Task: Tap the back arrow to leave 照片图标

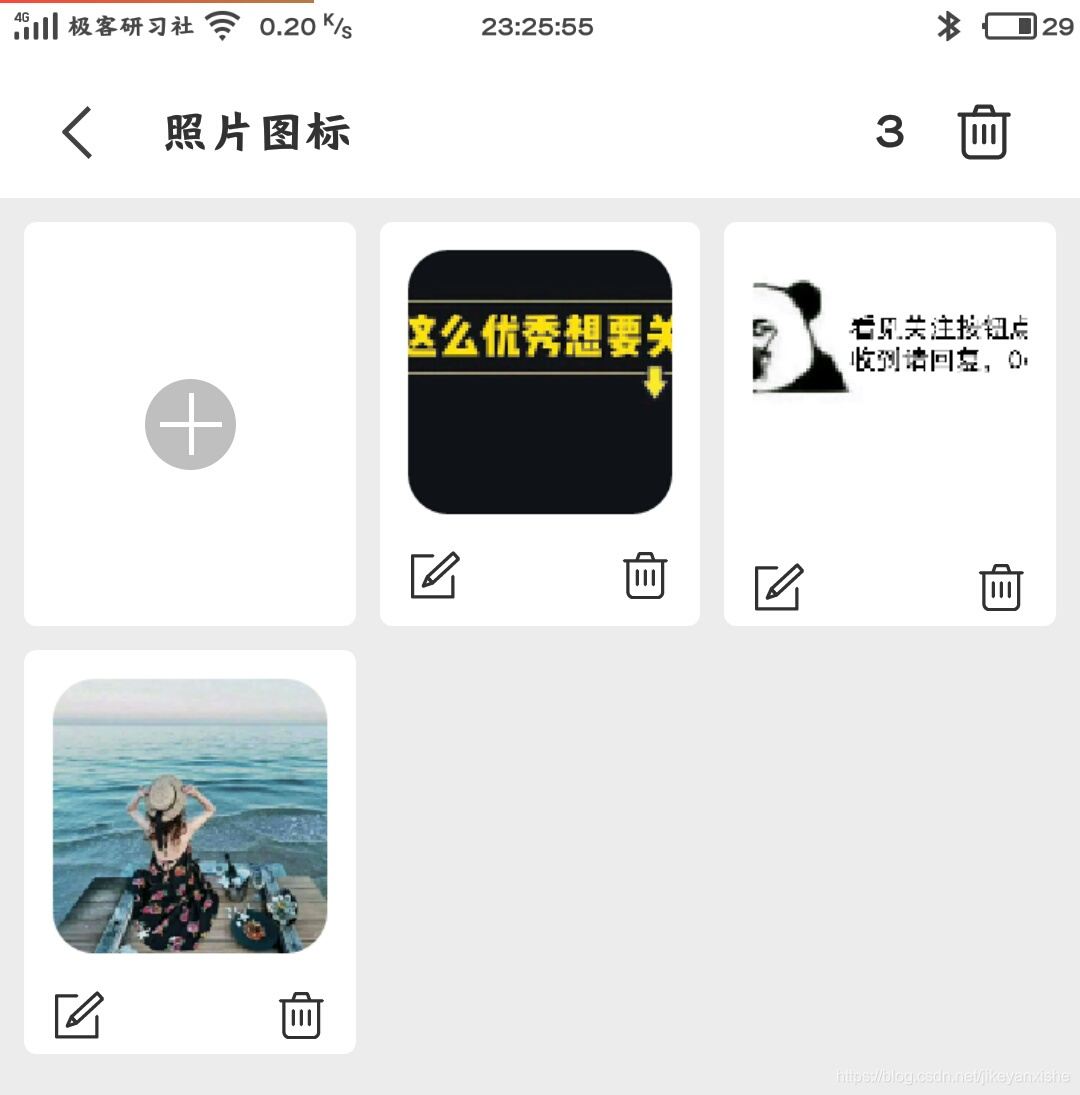Action: pos(77,131)
